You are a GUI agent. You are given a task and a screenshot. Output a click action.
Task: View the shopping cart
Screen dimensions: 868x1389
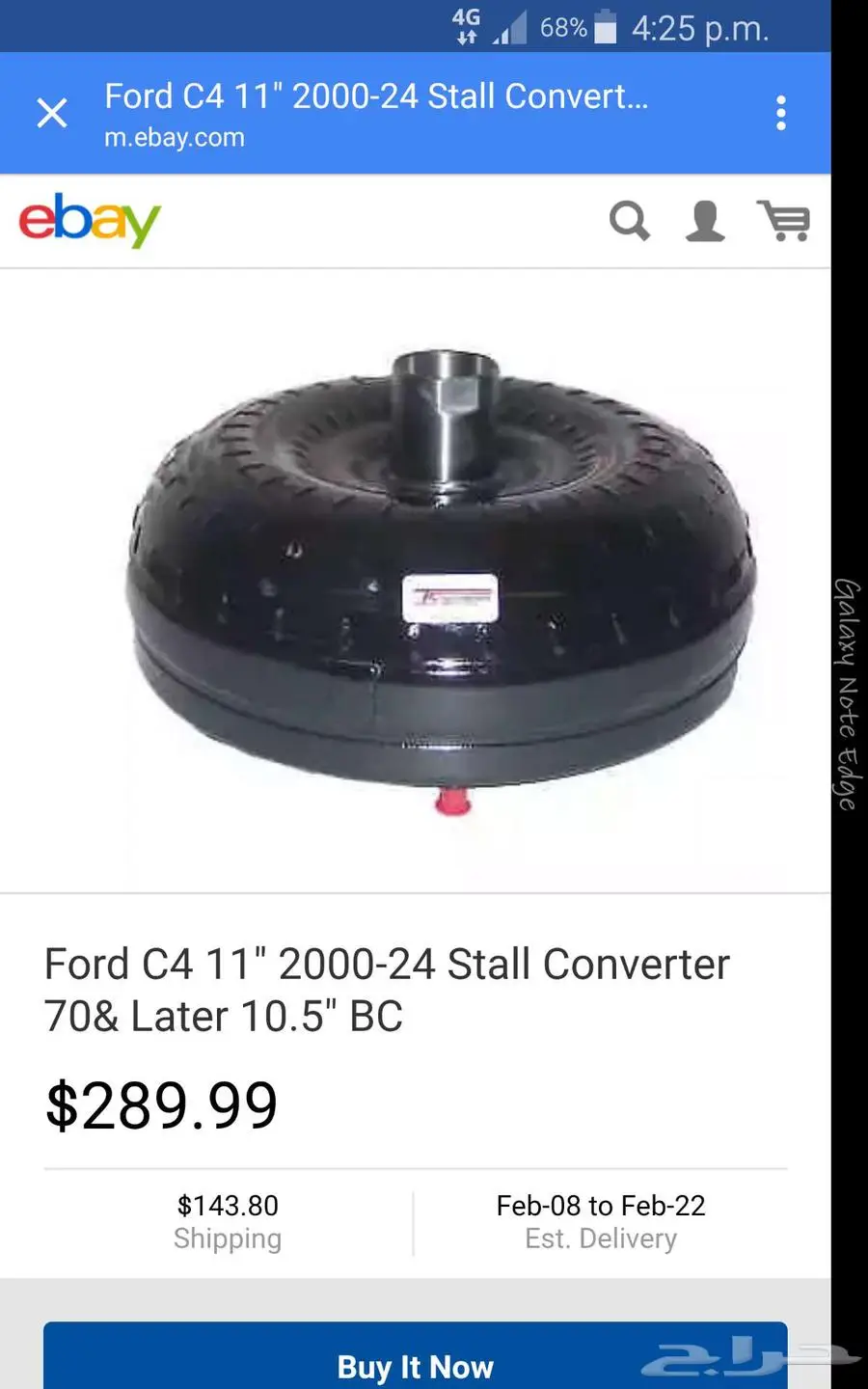click(x=784, y=221)
